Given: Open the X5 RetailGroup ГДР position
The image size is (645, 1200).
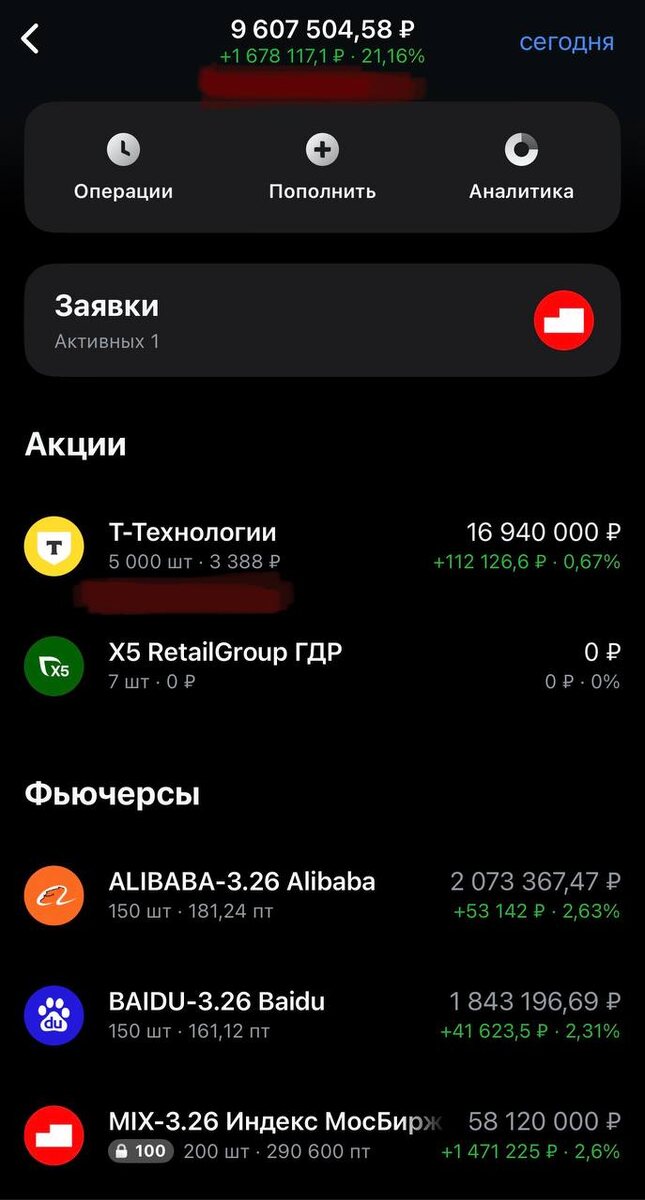Looking at the screenshot, I should 322,666.
